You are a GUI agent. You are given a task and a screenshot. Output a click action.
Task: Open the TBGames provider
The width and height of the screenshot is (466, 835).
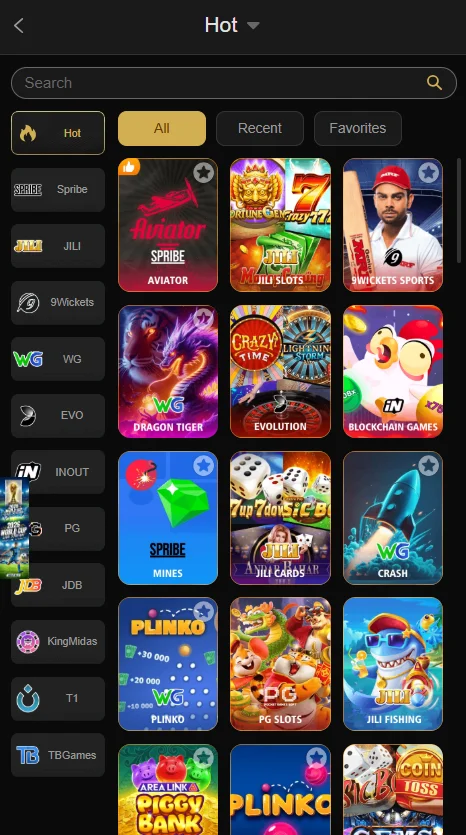(58, 755)
